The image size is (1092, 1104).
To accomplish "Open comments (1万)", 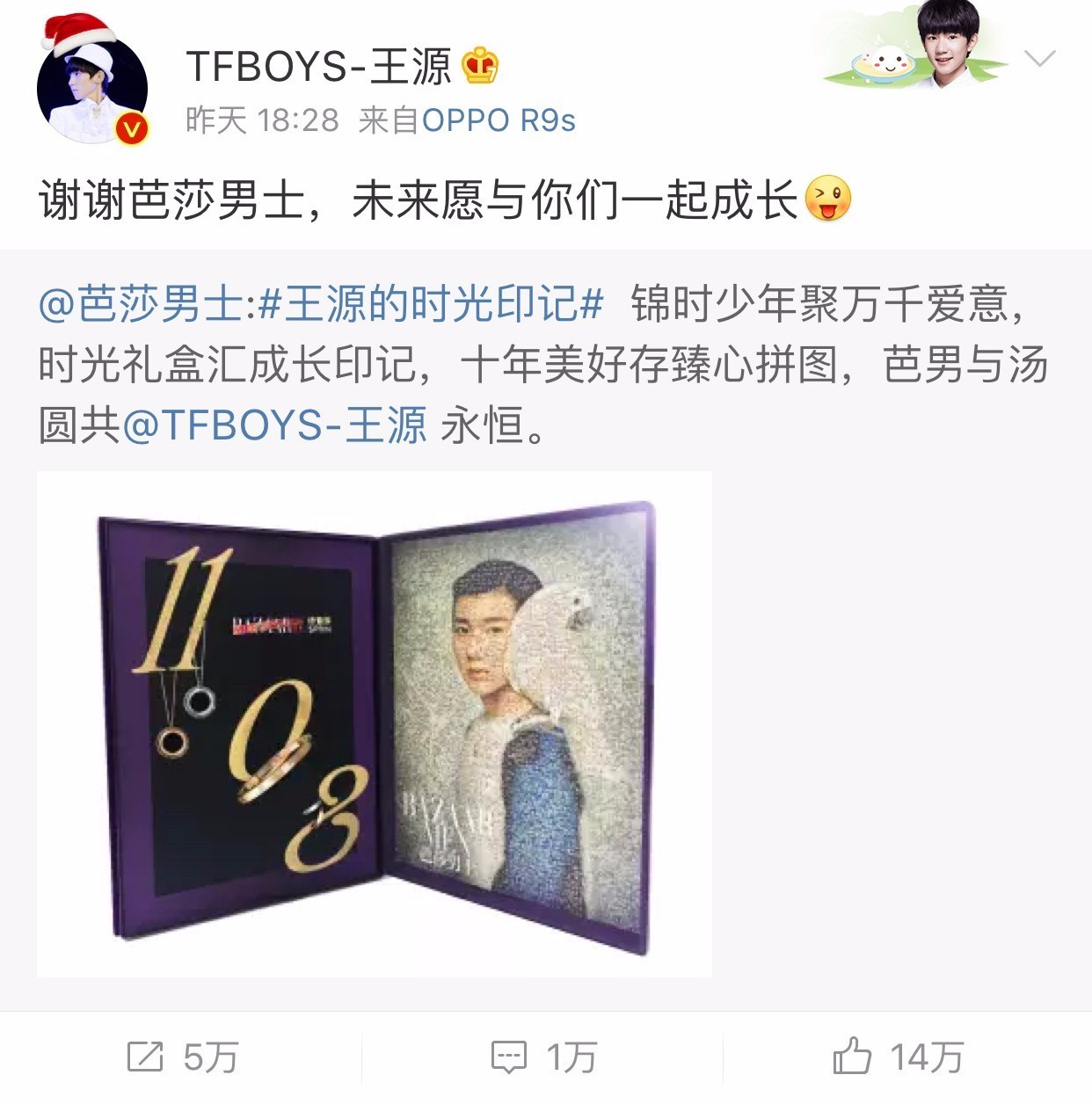I will [x=544, y=1057].
